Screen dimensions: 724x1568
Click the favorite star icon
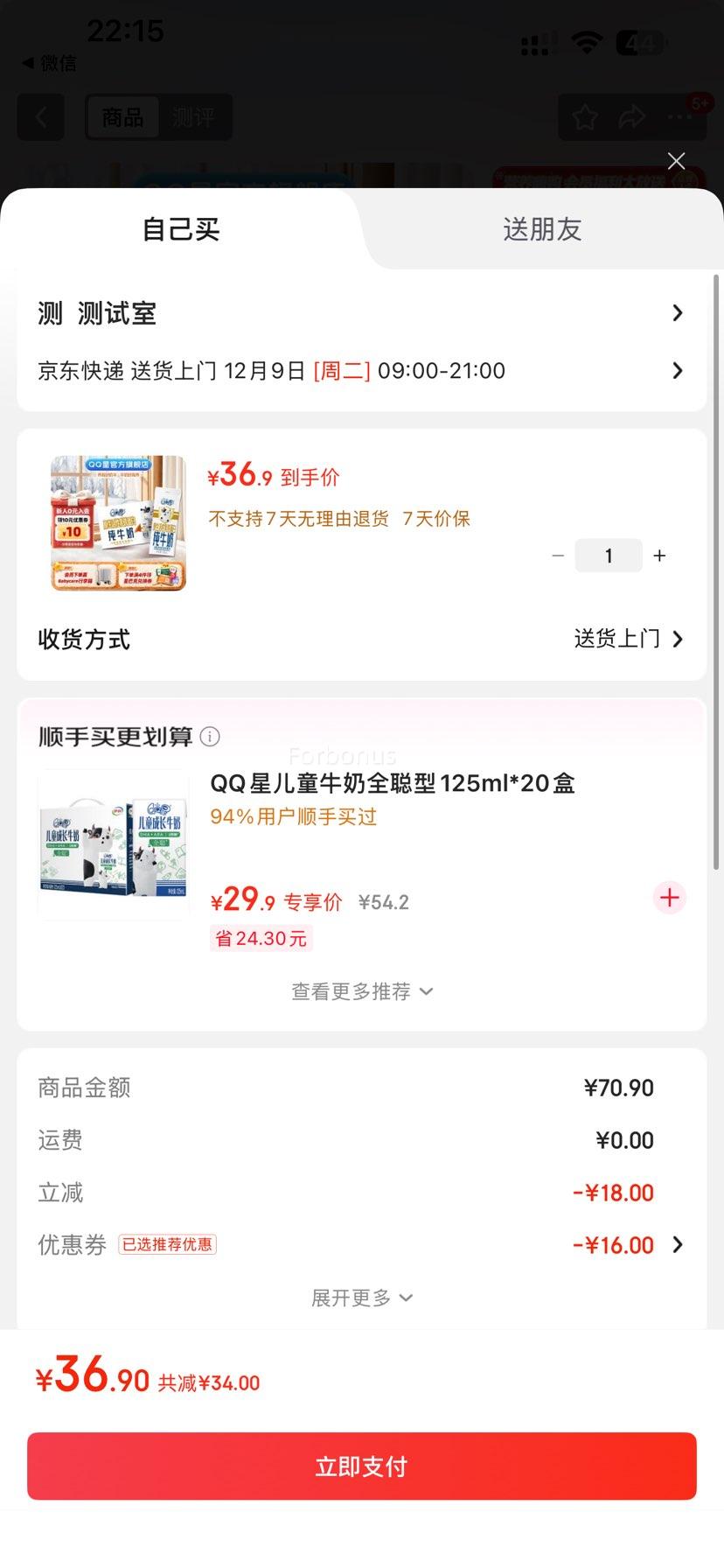tap(585, 116)
